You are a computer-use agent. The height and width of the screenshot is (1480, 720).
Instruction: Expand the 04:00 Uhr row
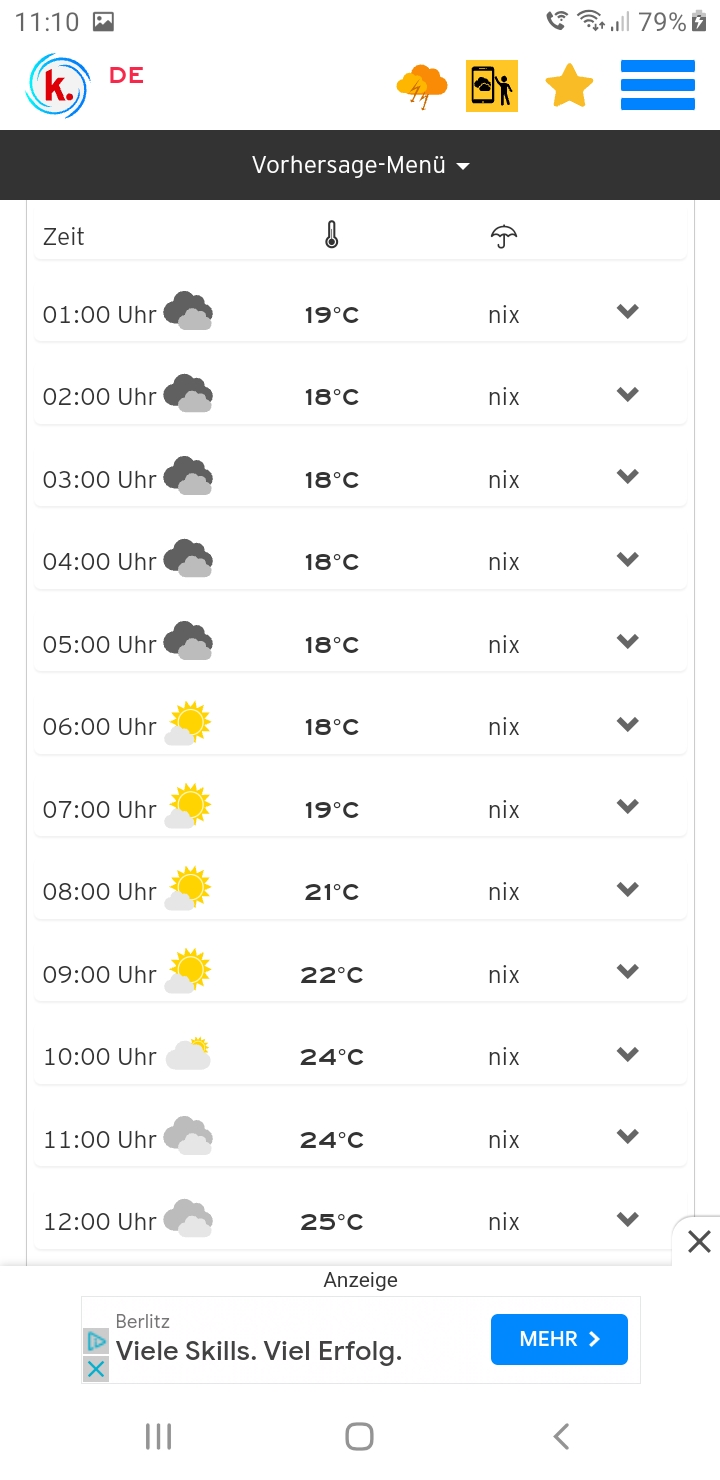(x=627, y=560)
